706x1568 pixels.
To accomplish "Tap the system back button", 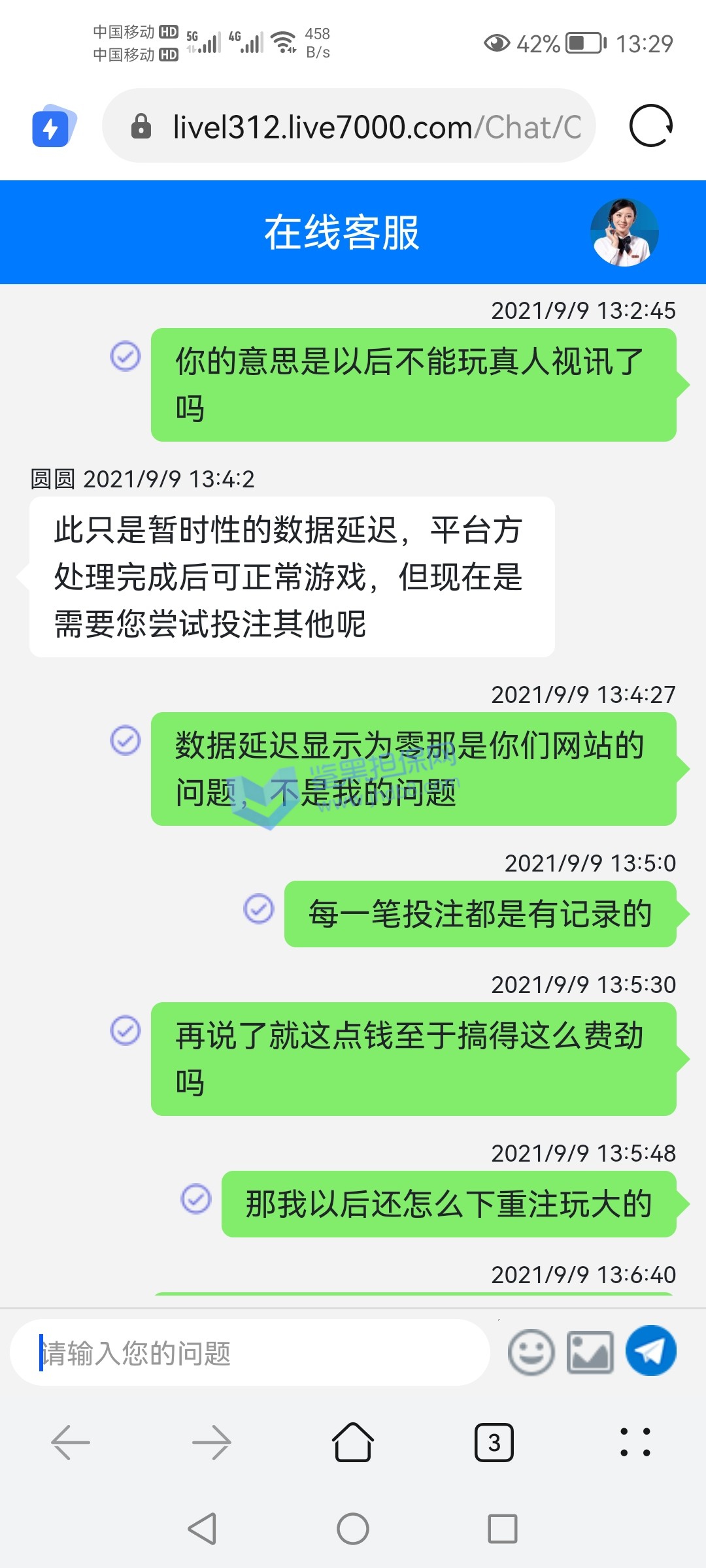I will [203, 1529].
